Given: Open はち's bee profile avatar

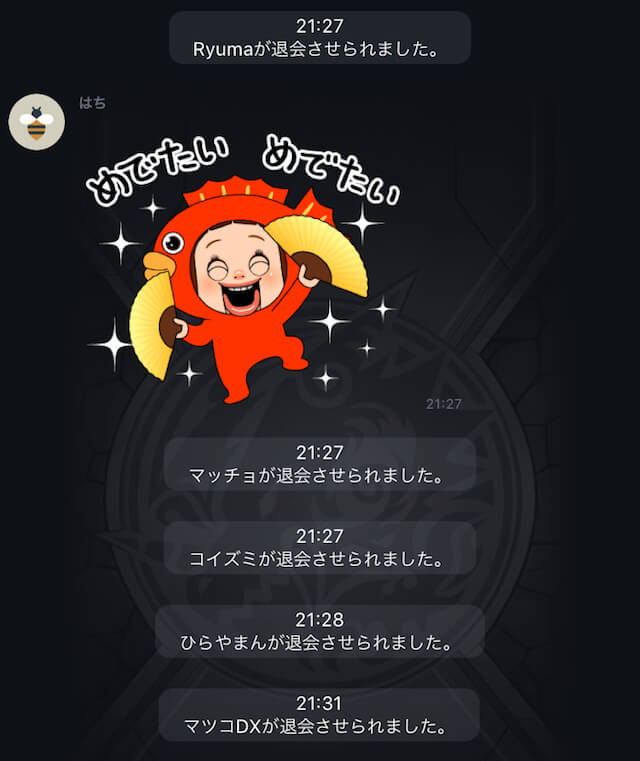Looking at the screenshot, I should click(x=37, y=122).
